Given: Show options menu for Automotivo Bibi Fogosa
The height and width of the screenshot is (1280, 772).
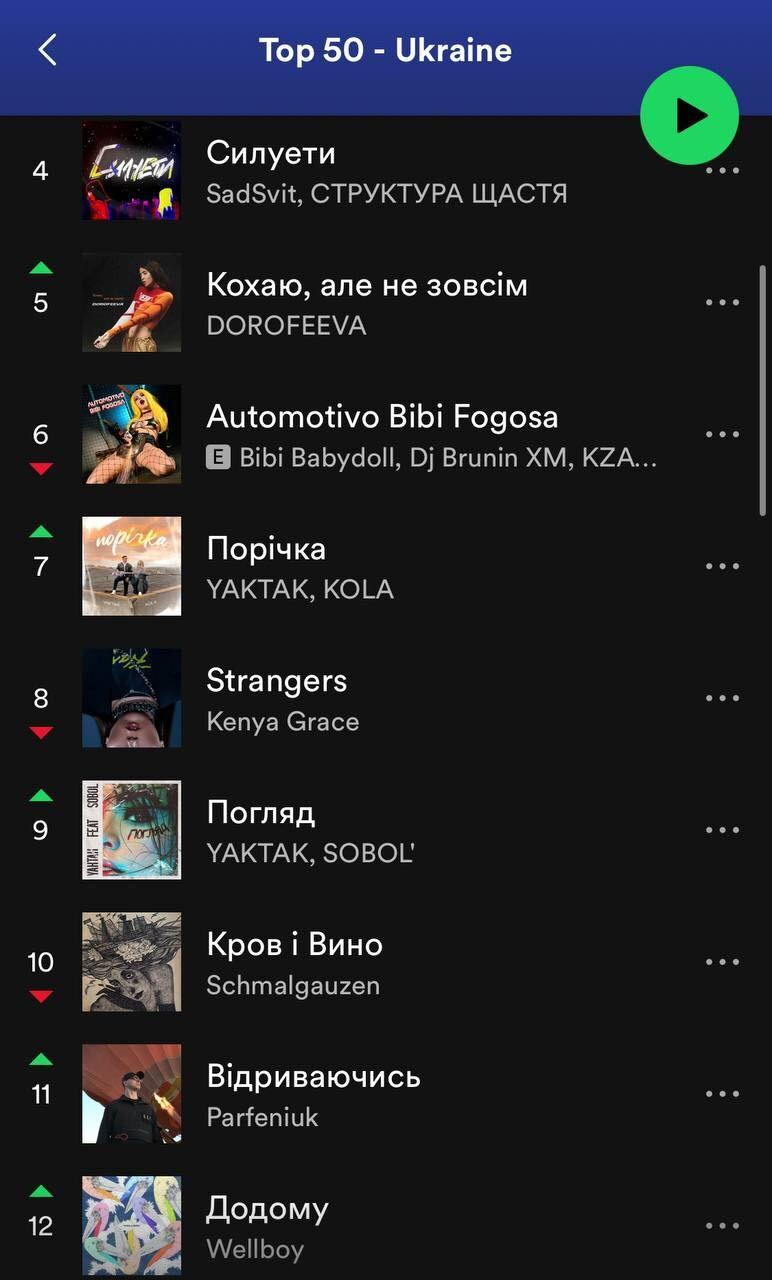Looking at the screenshot, I should pyautogui.click(x=722, y=434).
